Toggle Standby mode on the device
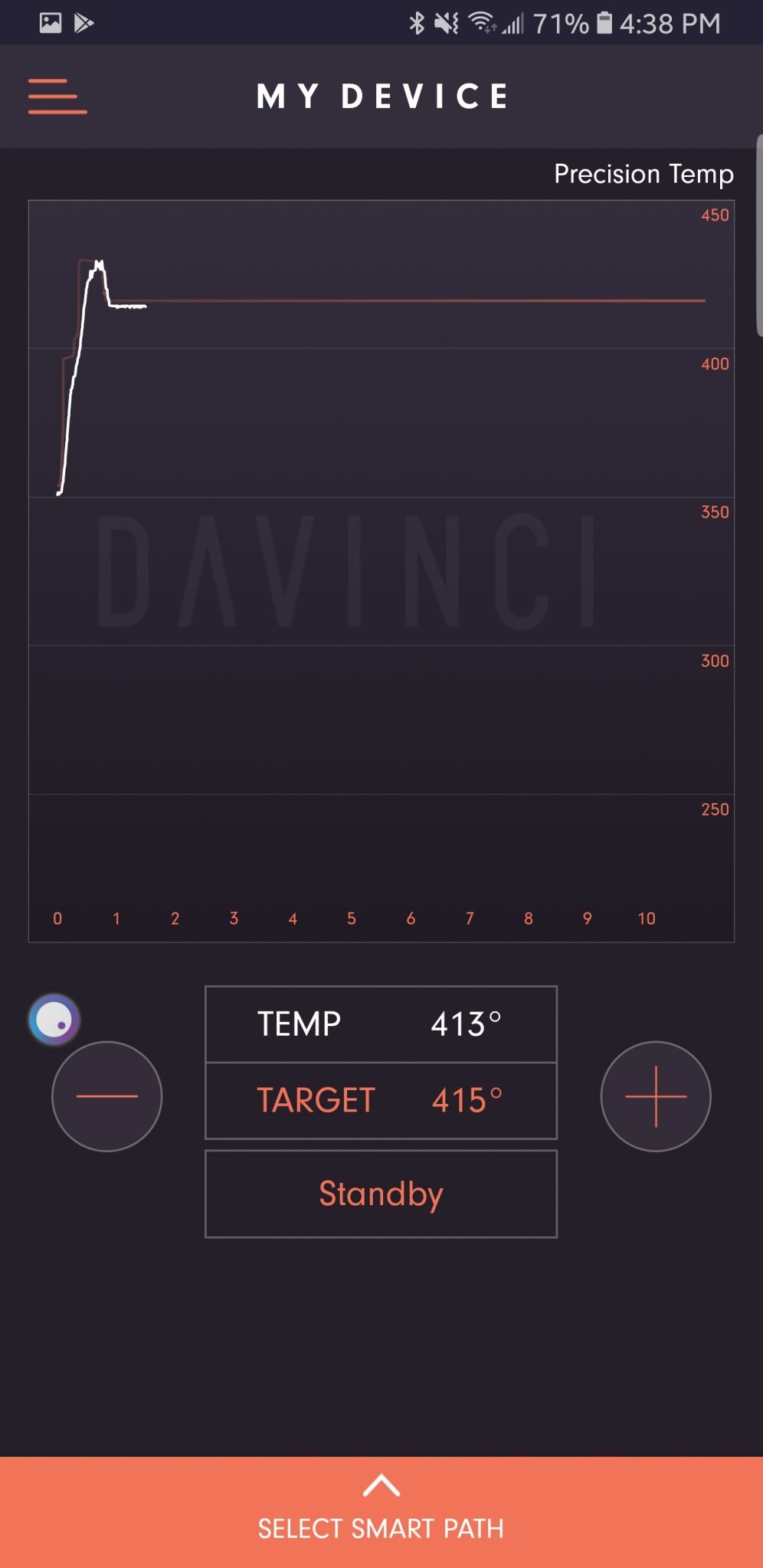The image size is (763, 1568). point(381,1193)
